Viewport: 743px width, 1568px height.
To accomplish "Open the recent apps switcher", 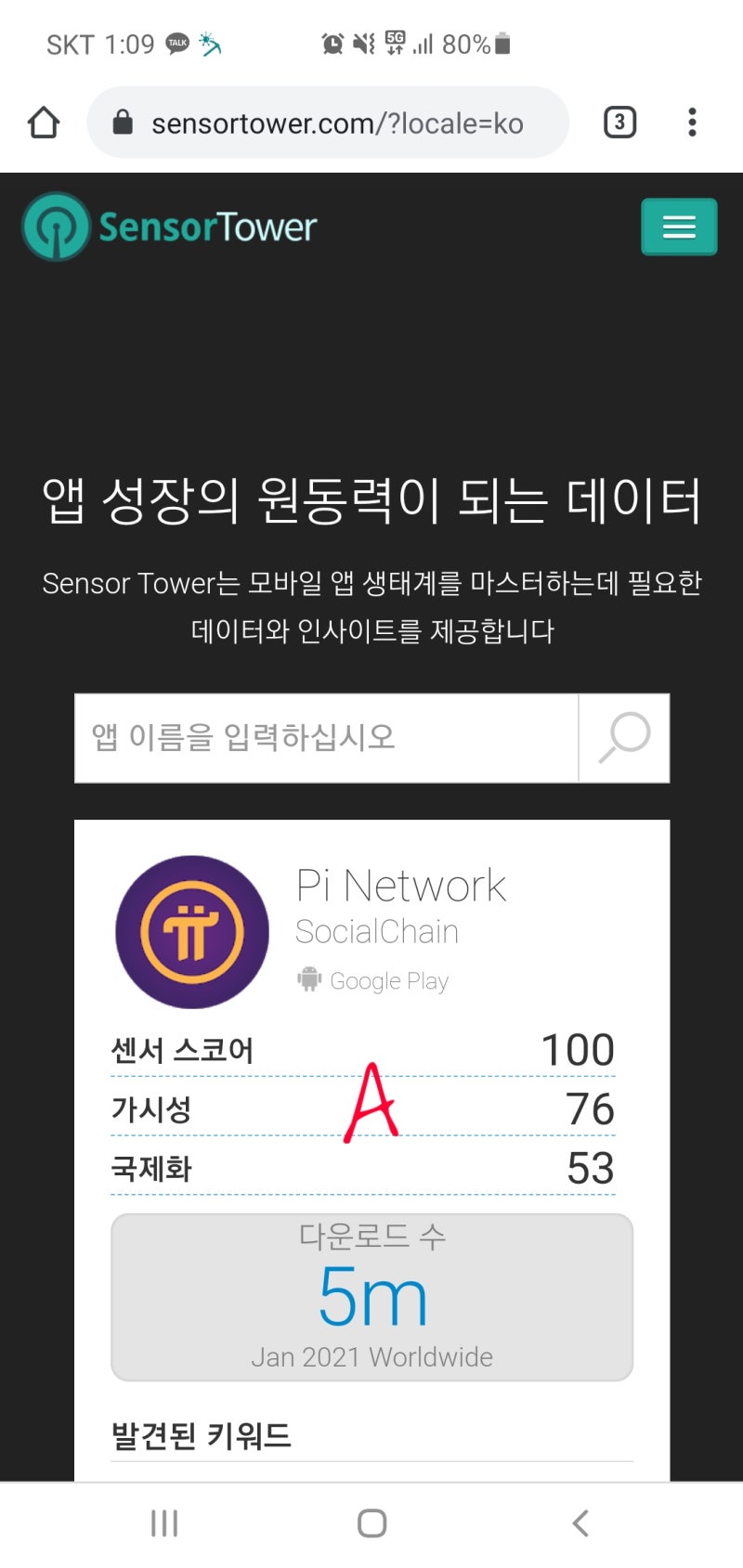I will tap(163, 1522).
